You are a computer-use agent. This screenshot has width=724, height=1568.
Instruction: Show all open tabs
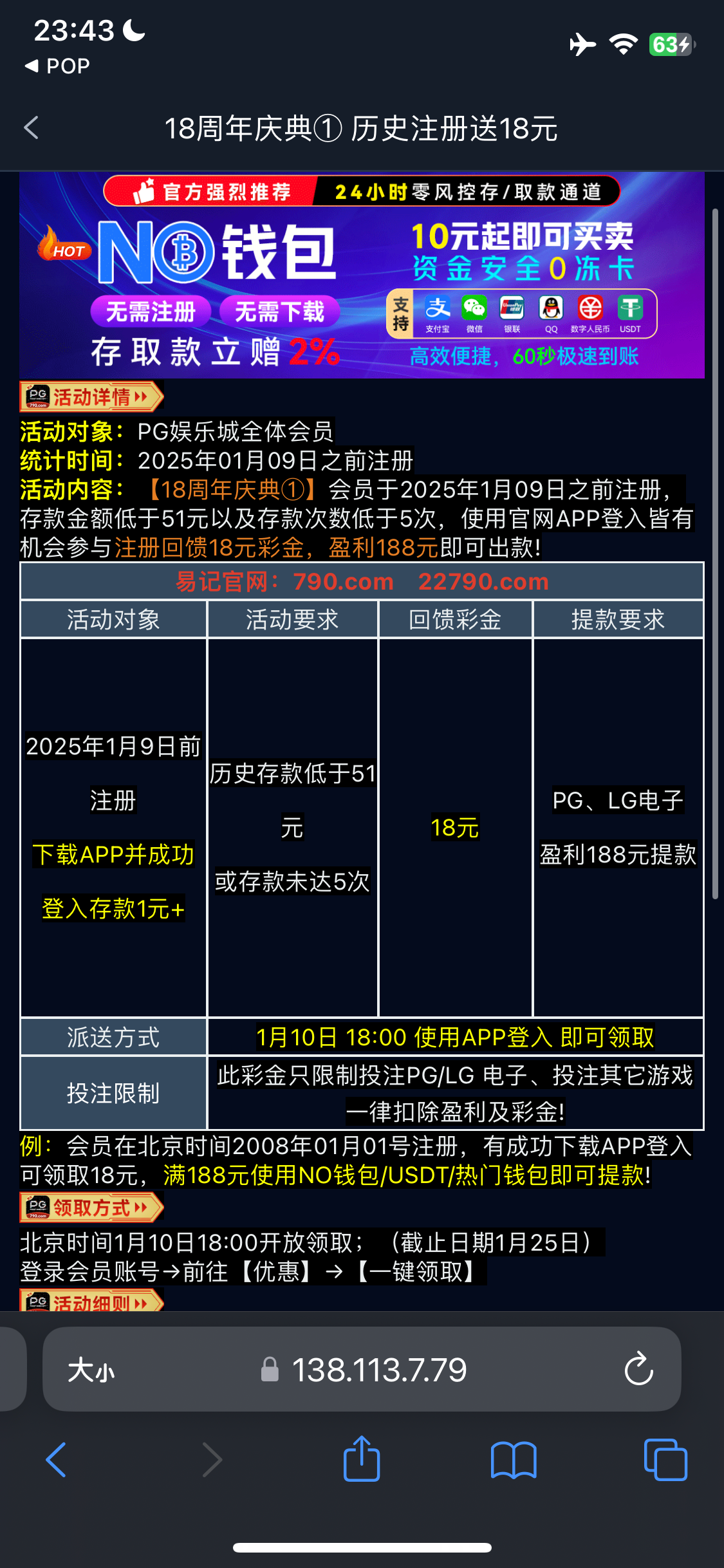[x=665, y=1460]
